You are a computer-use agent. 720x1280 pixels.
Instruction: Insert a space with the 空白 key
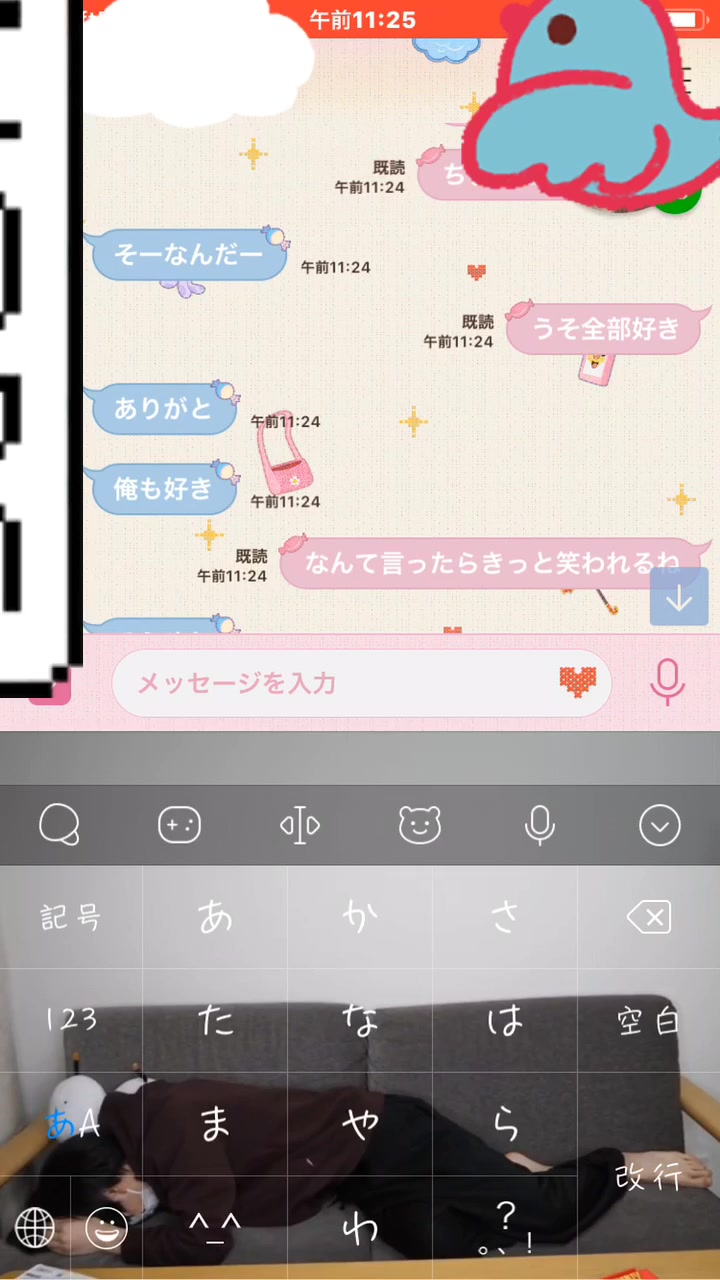[x=648, y=1020]
